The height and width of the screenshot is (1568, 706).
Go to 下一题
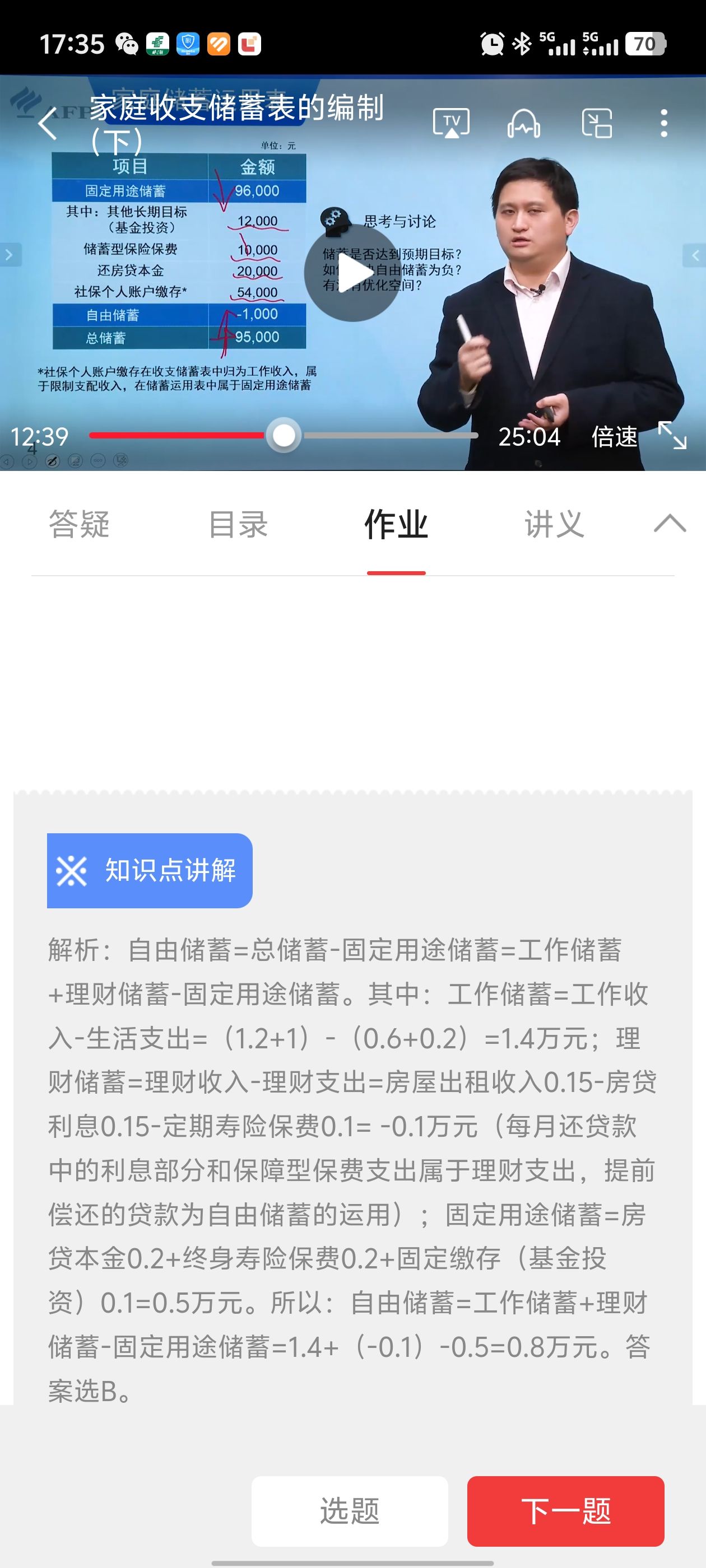[565, 1511]
